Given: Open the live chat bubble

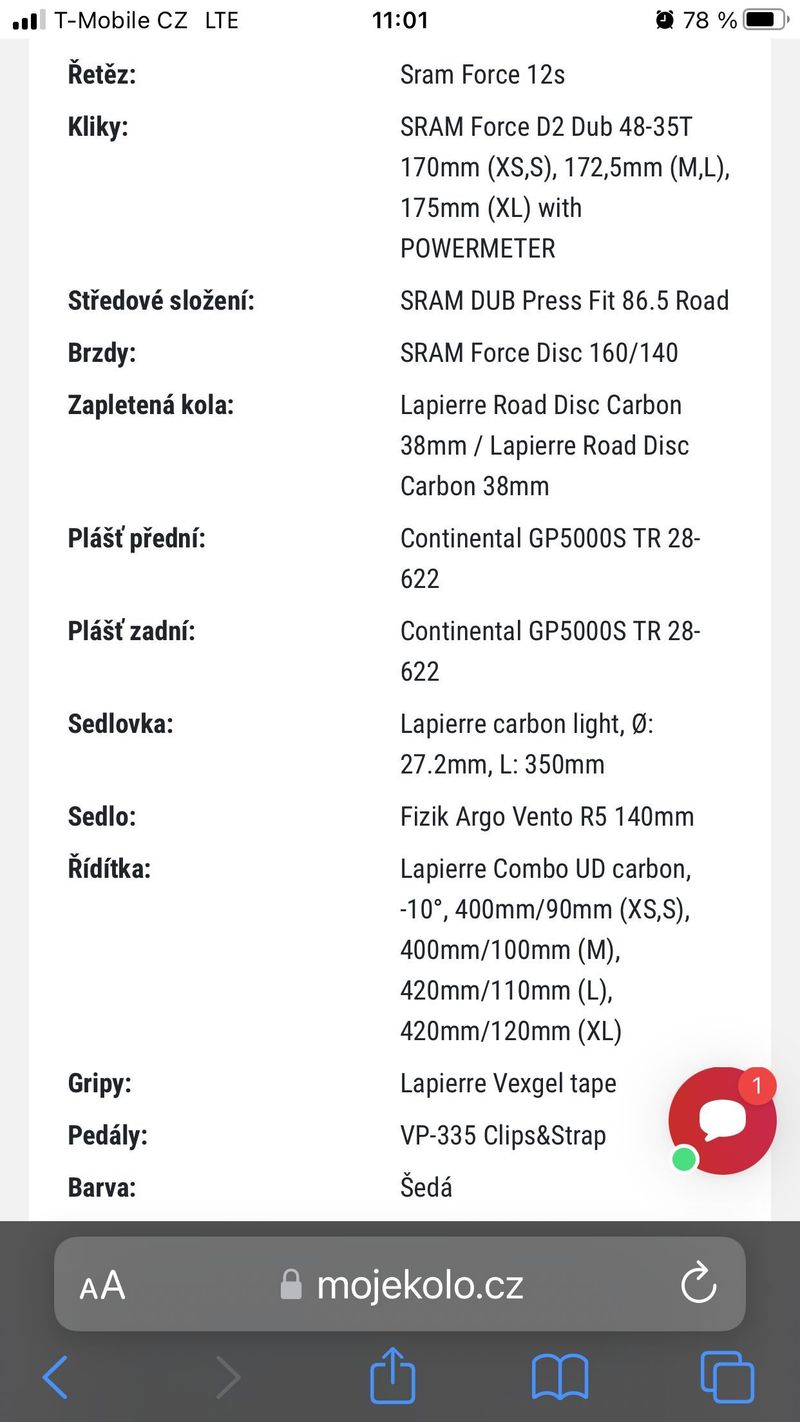Looking at the screenshot, I should (722, 1120).
